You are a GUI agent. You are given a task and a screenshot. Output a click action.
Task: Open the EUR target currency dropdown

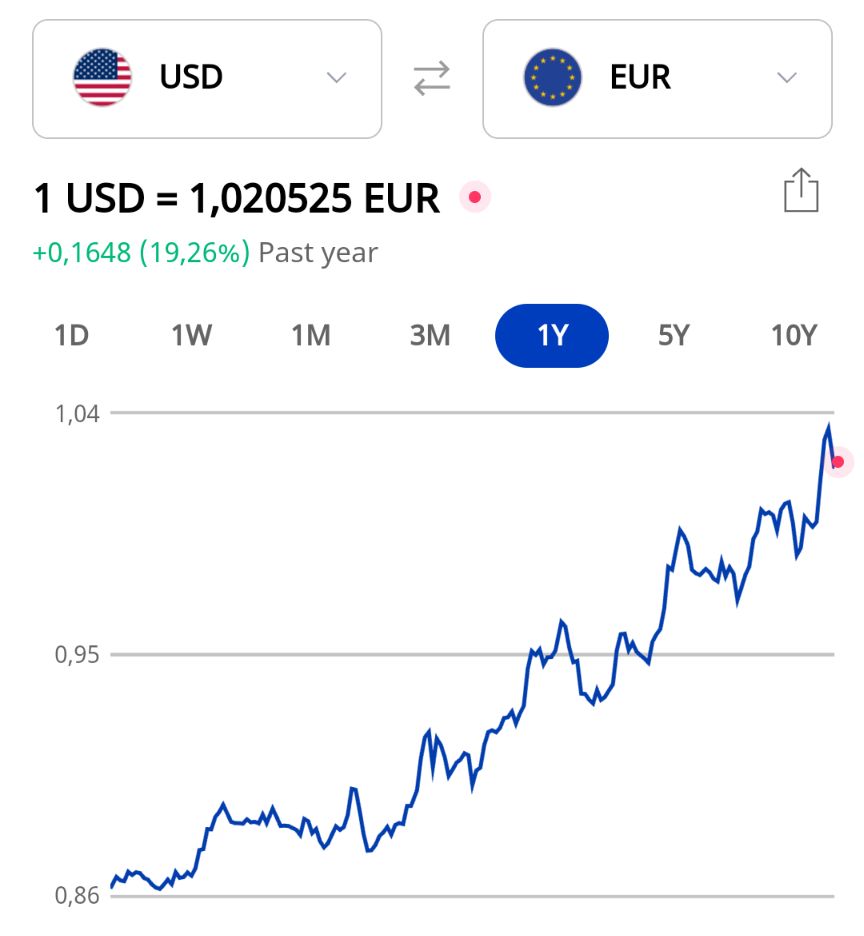point(657,79)
